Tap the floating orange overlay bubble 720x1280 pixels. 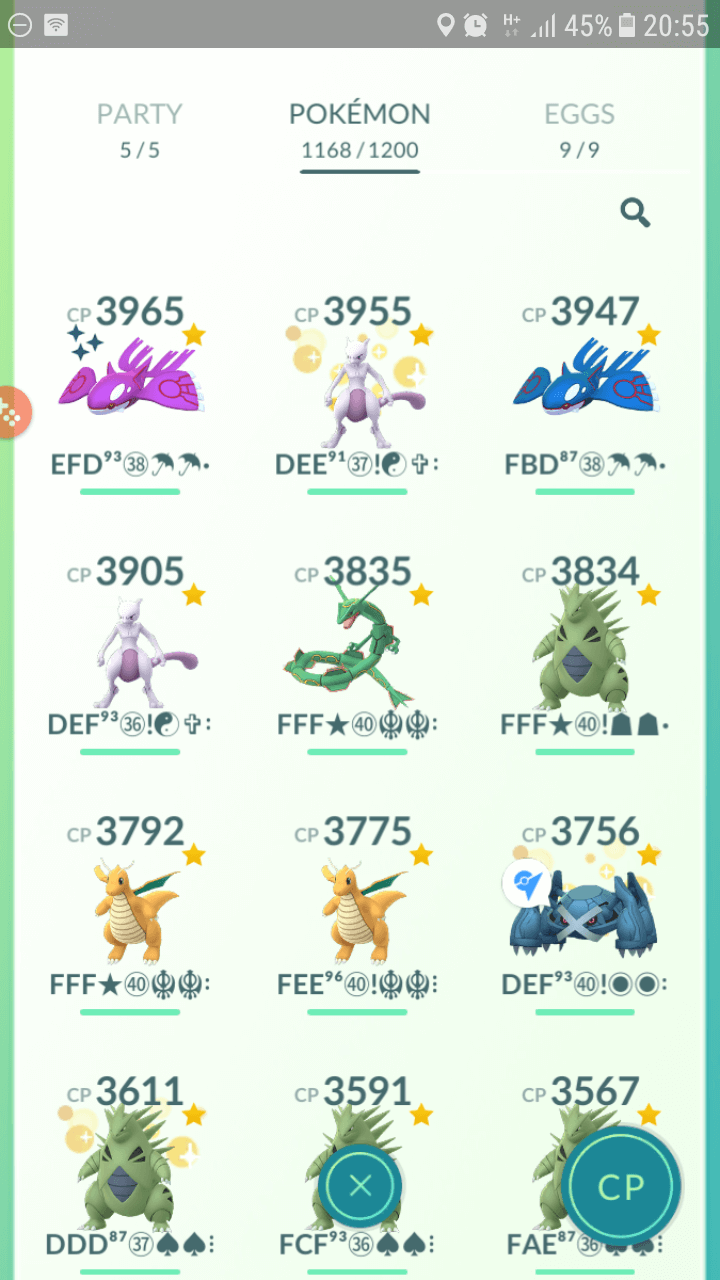click(14, 411)
